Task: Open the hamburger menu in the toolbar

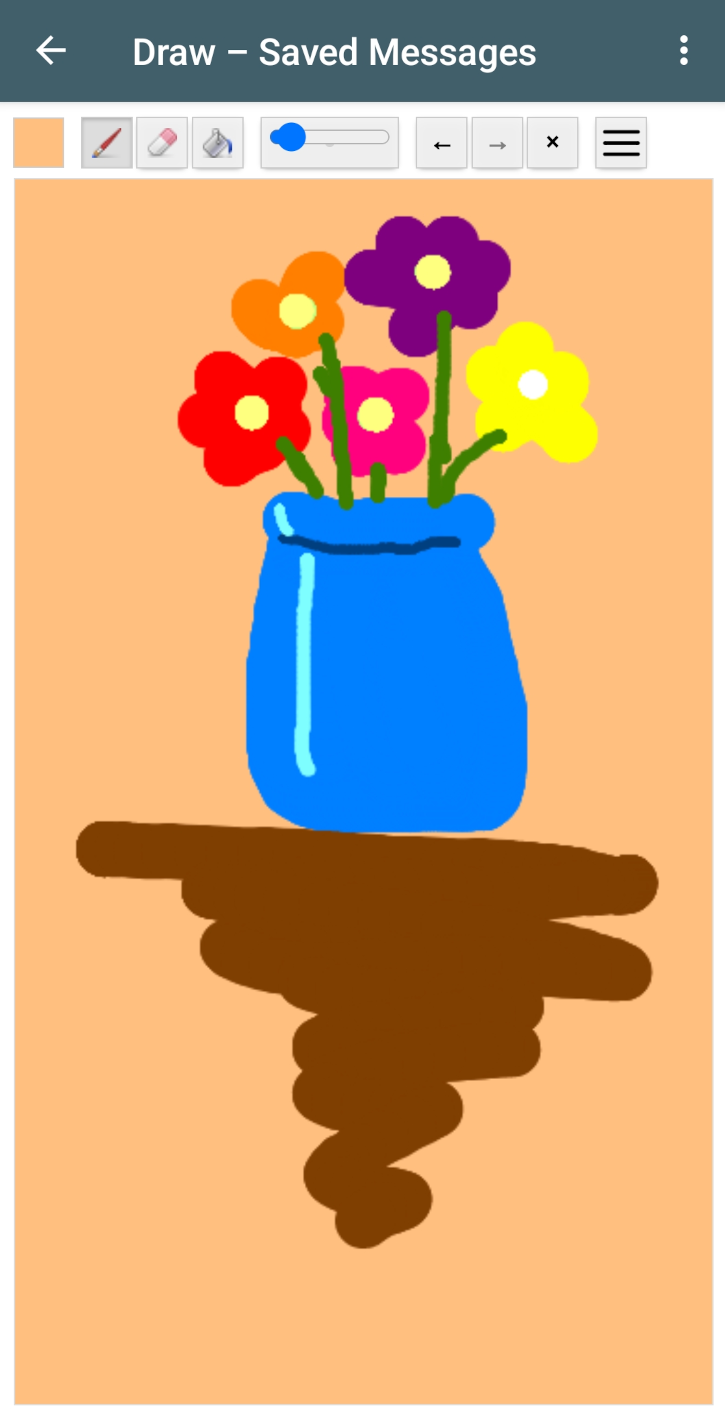Action: (x=621, y=143)
